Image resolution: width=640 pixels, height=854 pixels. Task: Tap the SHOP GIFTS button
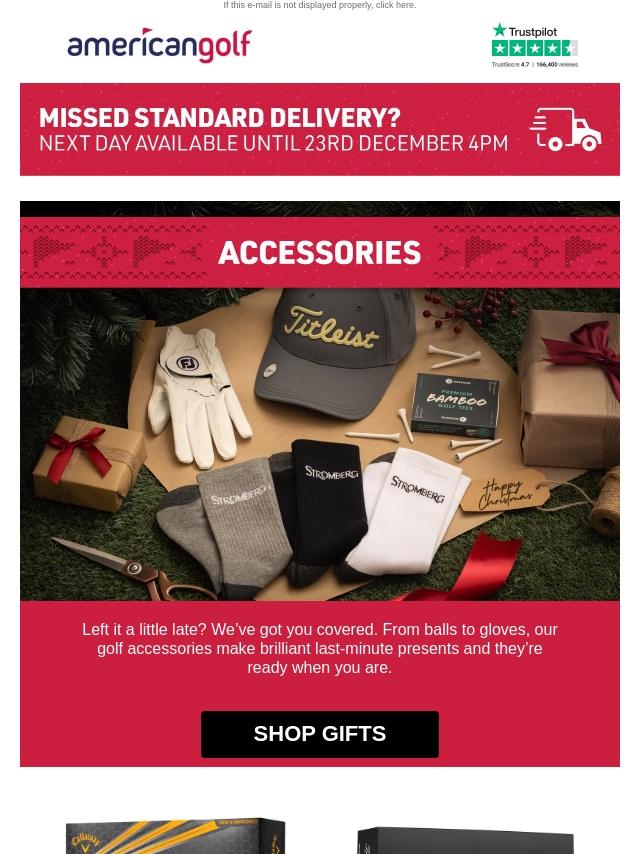pyautogui.click(x=319, y=734)
